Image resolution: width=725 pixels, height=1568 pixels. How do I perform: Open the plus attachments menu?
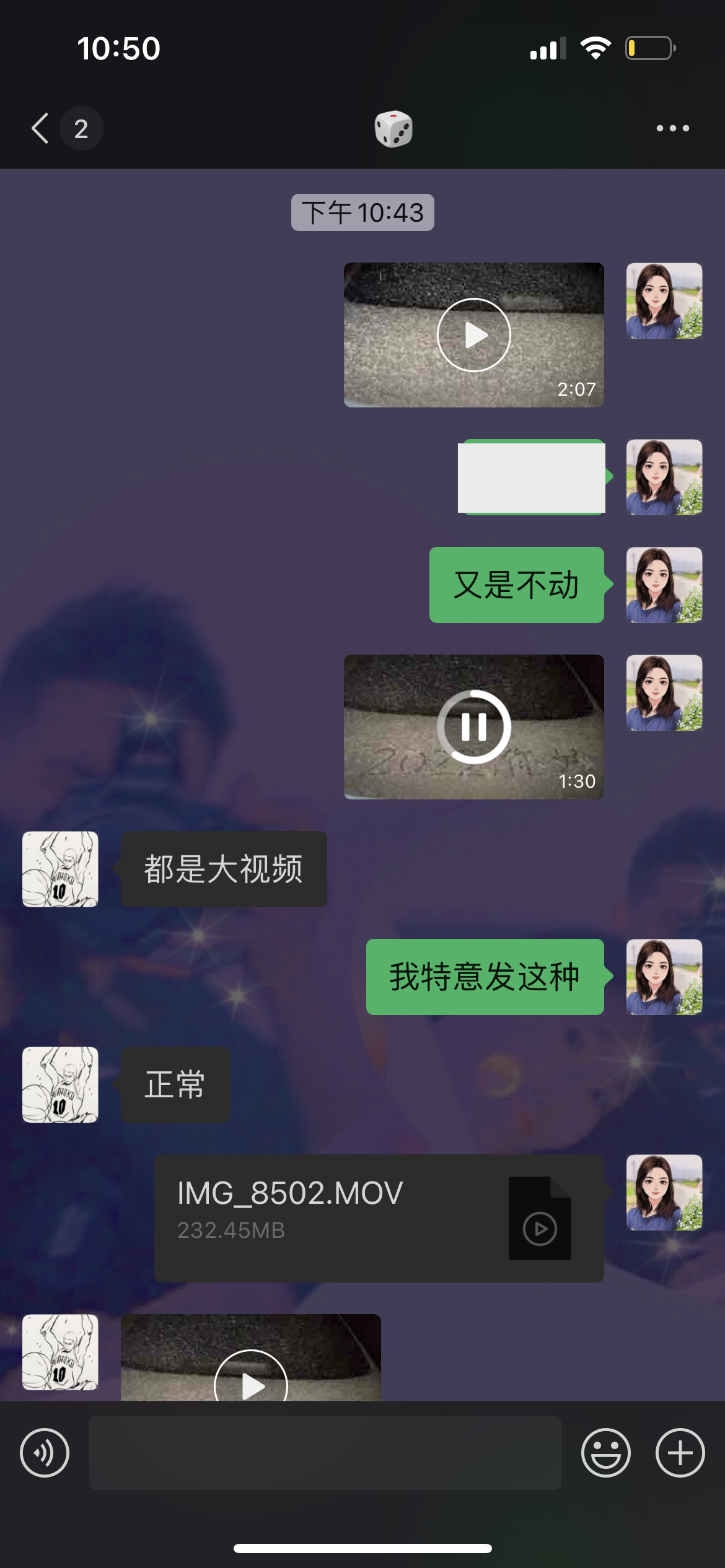(680, 1453)
